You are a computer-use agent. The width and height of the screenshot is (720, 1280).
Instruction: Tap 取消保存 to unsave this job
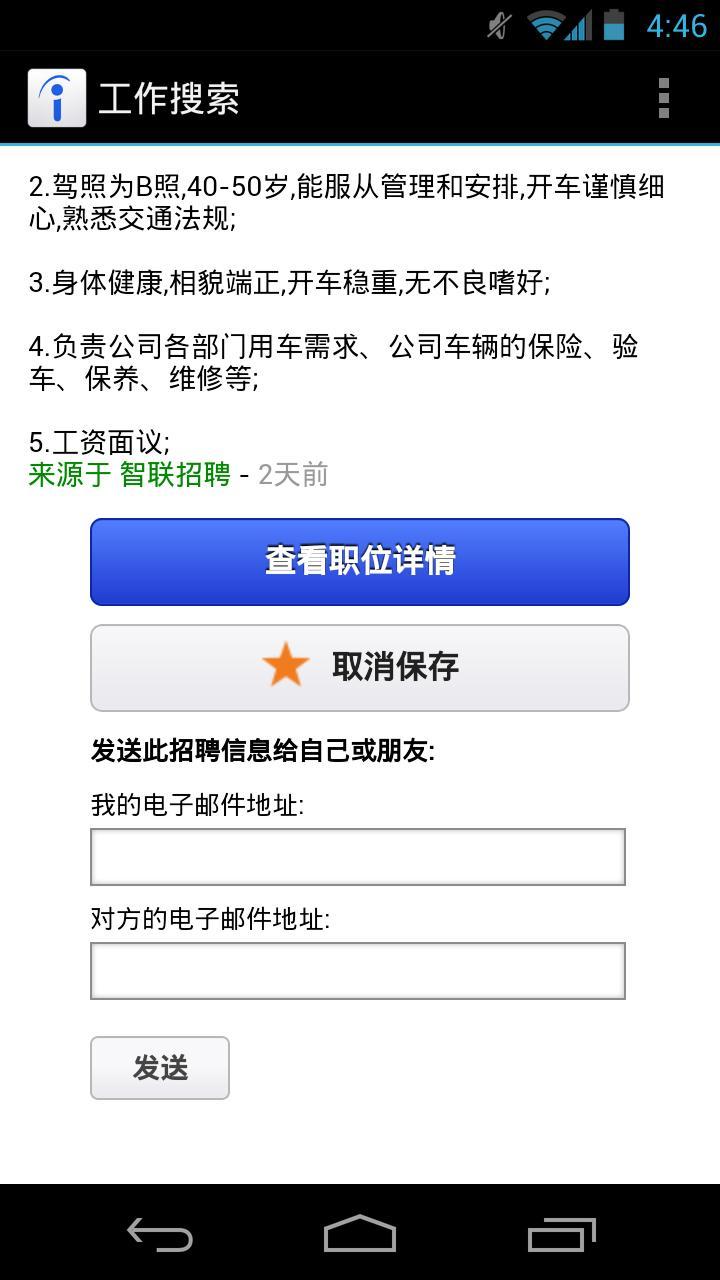[x=360, y=667]
